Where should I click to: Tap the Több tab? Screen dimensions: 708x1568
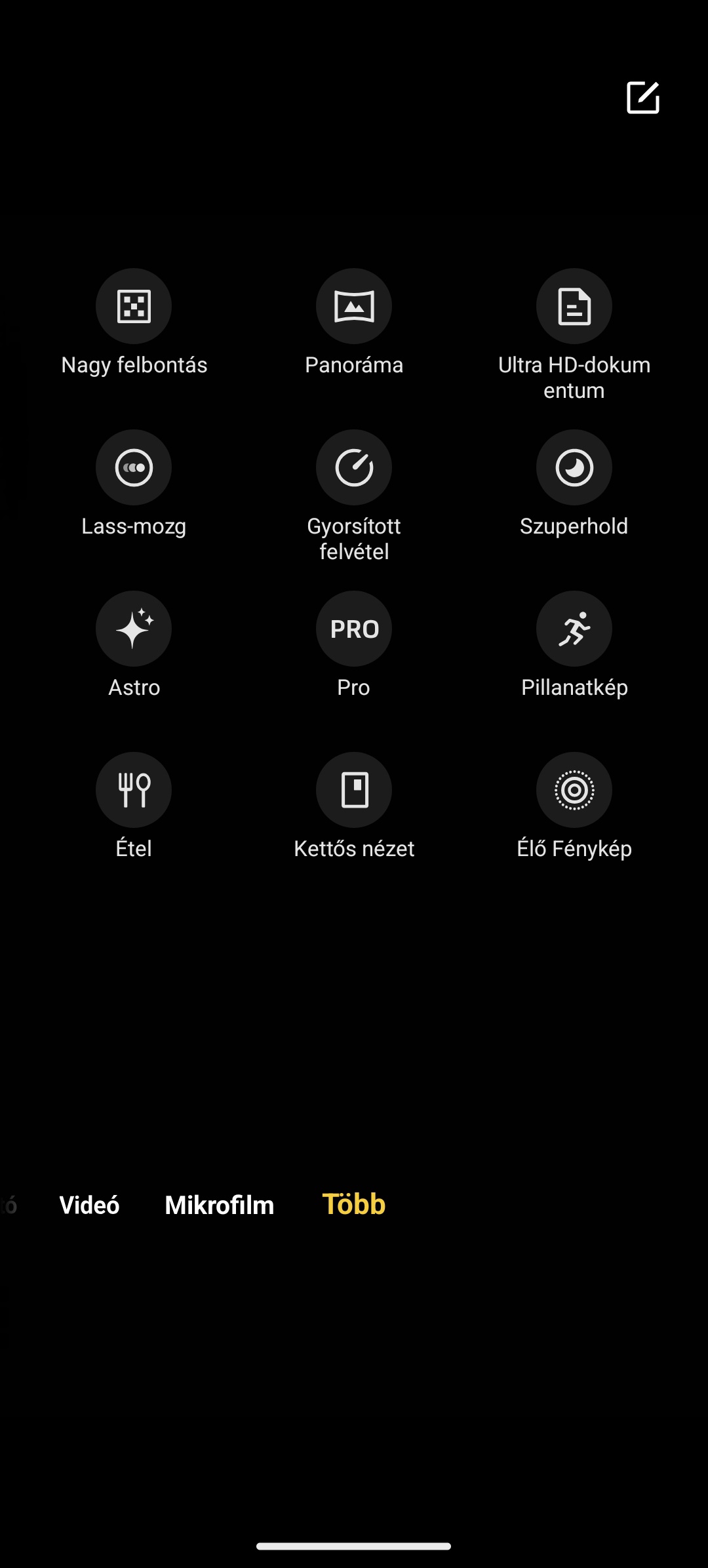354,1205
